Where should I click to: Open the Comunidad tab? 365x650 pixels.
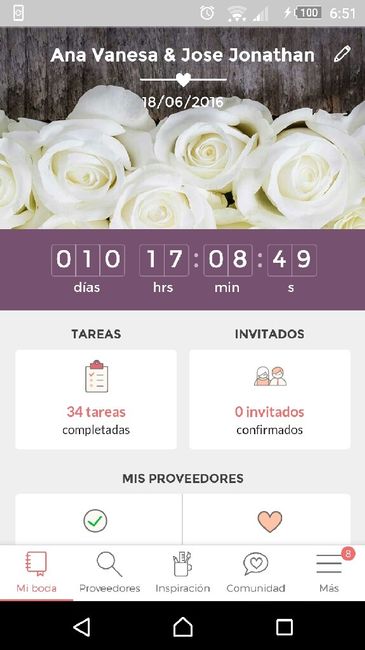pyautogui.click(x=256, y=572)
